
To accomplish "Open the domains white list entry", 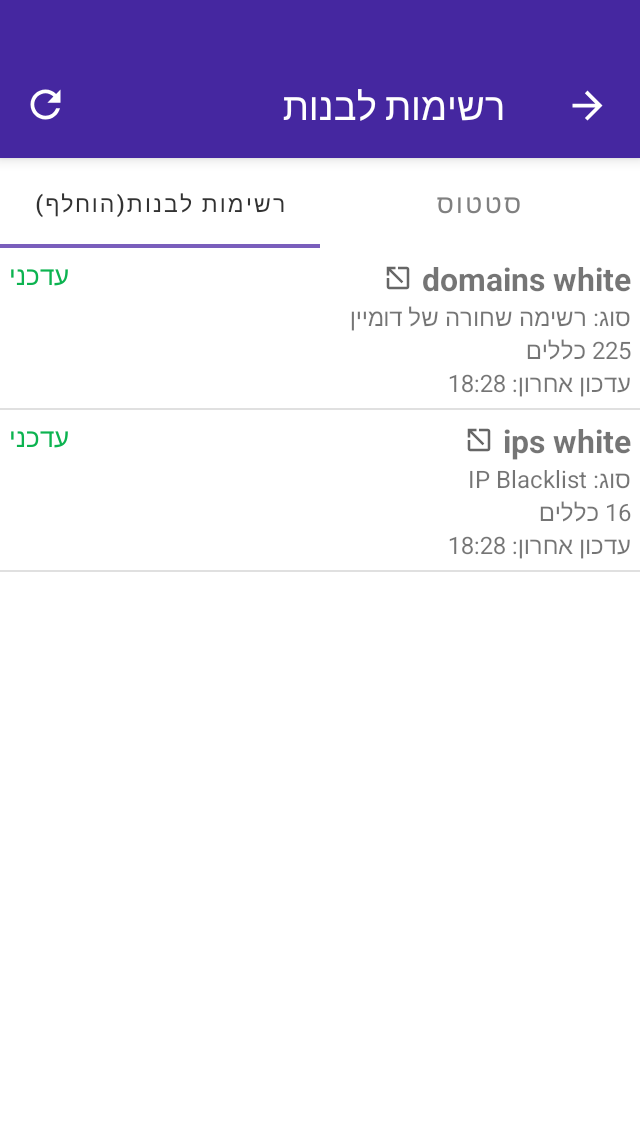I will pyautogui.click(x=320, y=330).
